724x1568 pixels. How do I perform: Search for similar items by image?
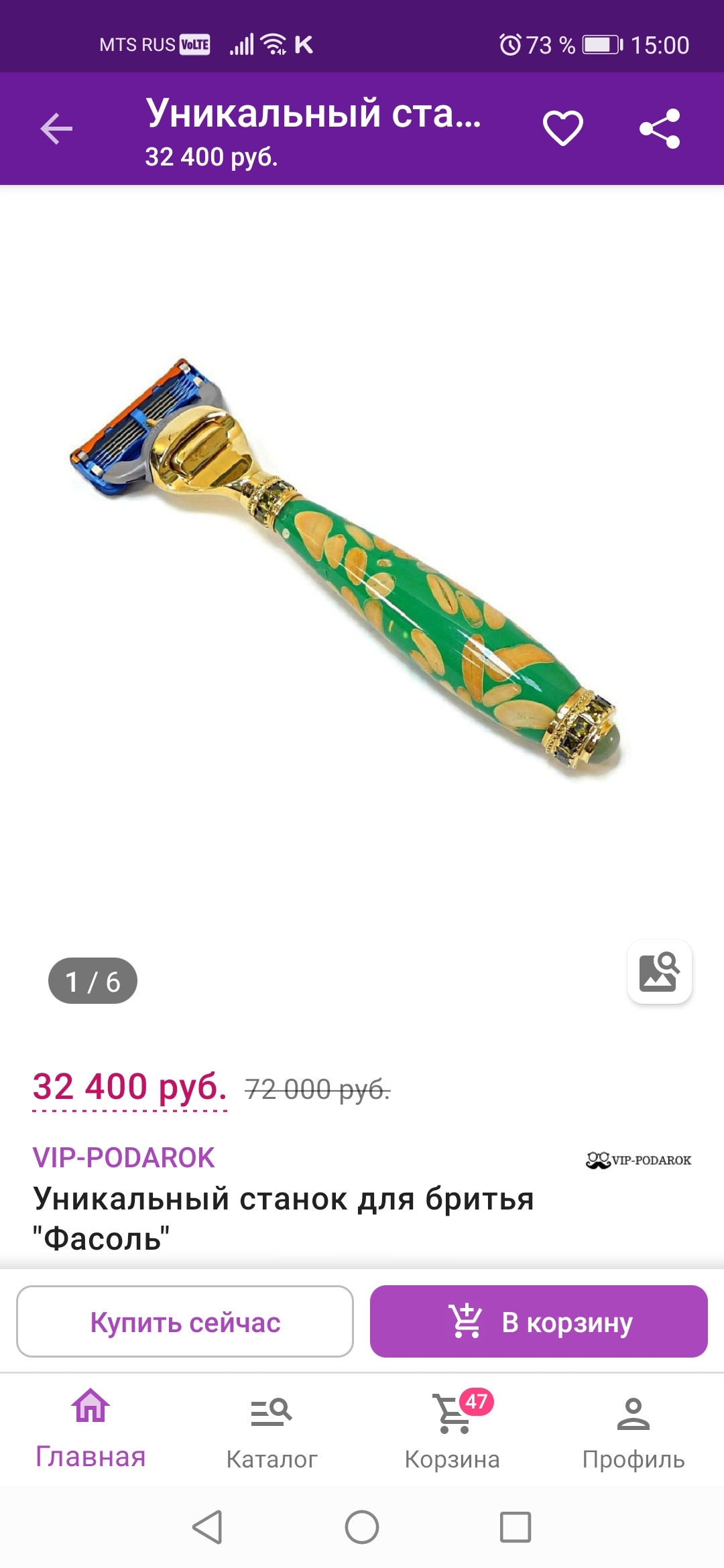tap(660, 972)
